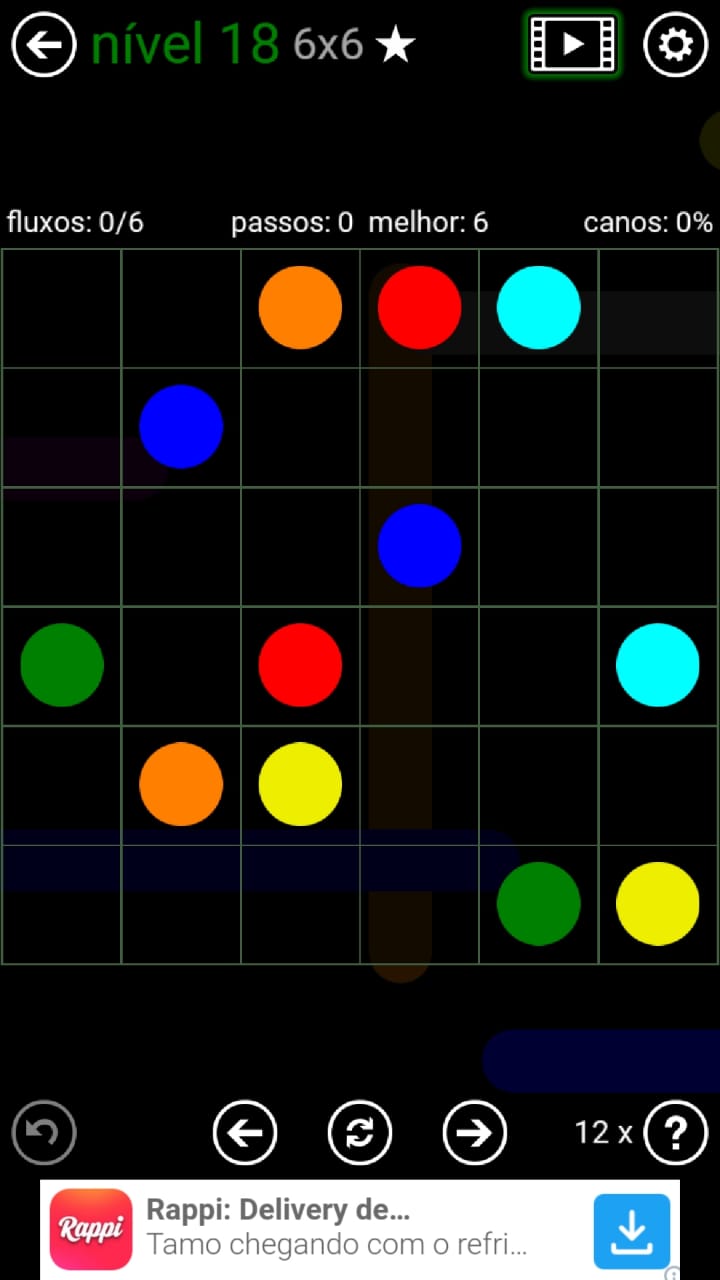Viewport: 720px width, 1280px height.
Task: Tap the cyan dot in the top row
Action: (x=539, y=307)
